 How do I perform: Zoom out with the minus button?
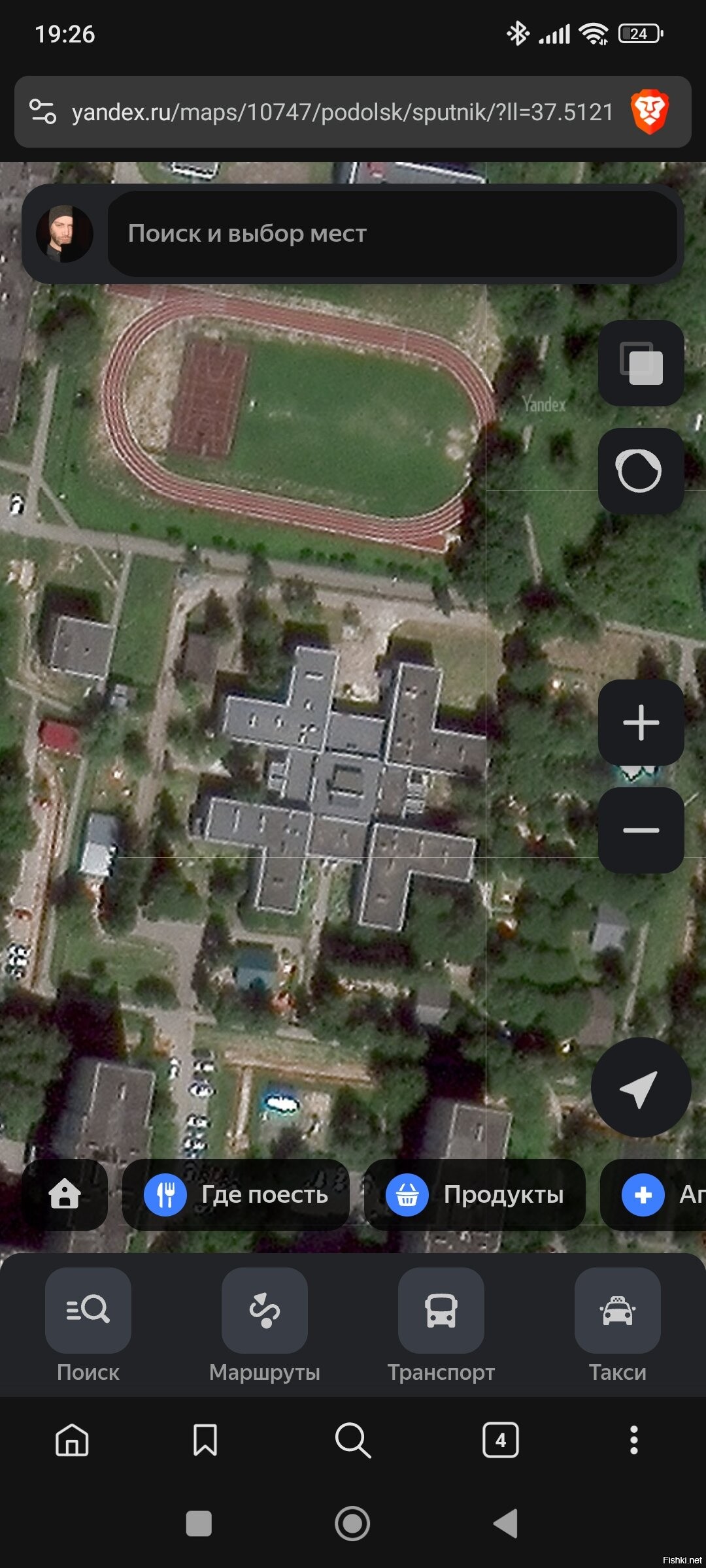[641, 830]
